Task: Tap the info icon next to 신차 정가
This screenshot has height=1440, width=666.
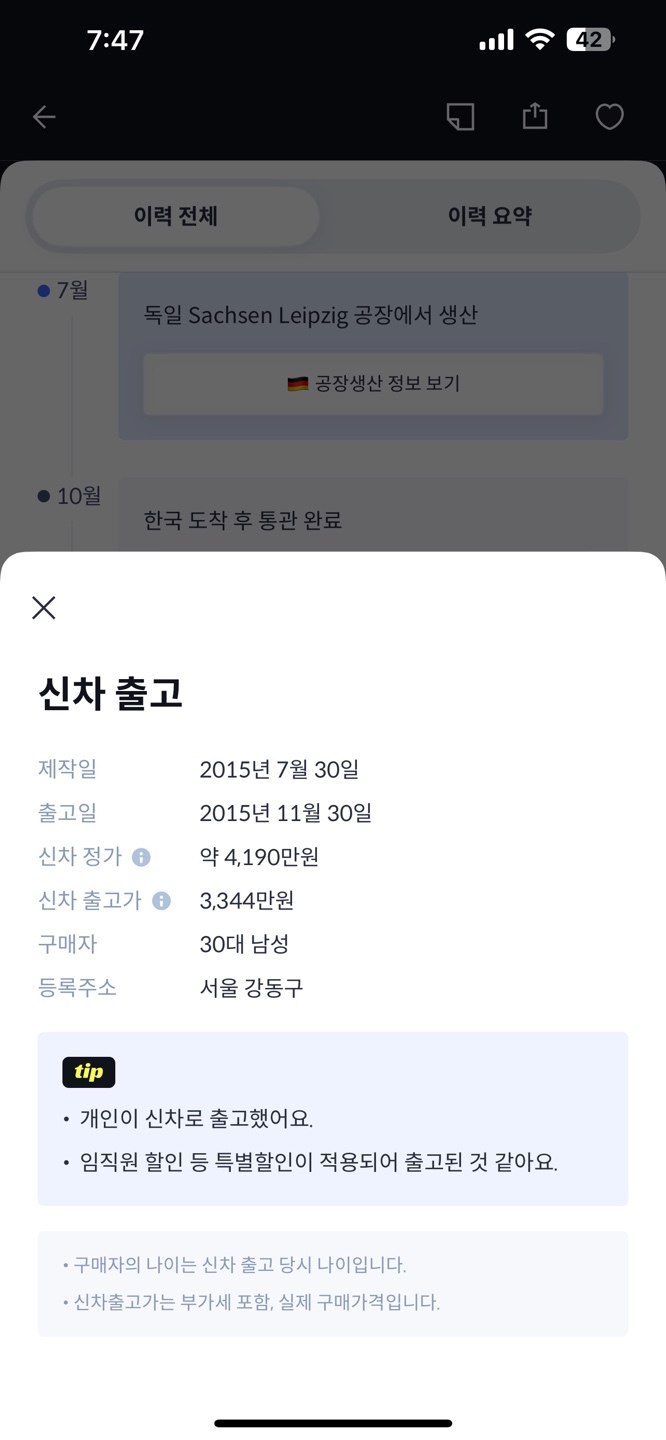Action: coord(142,858)
